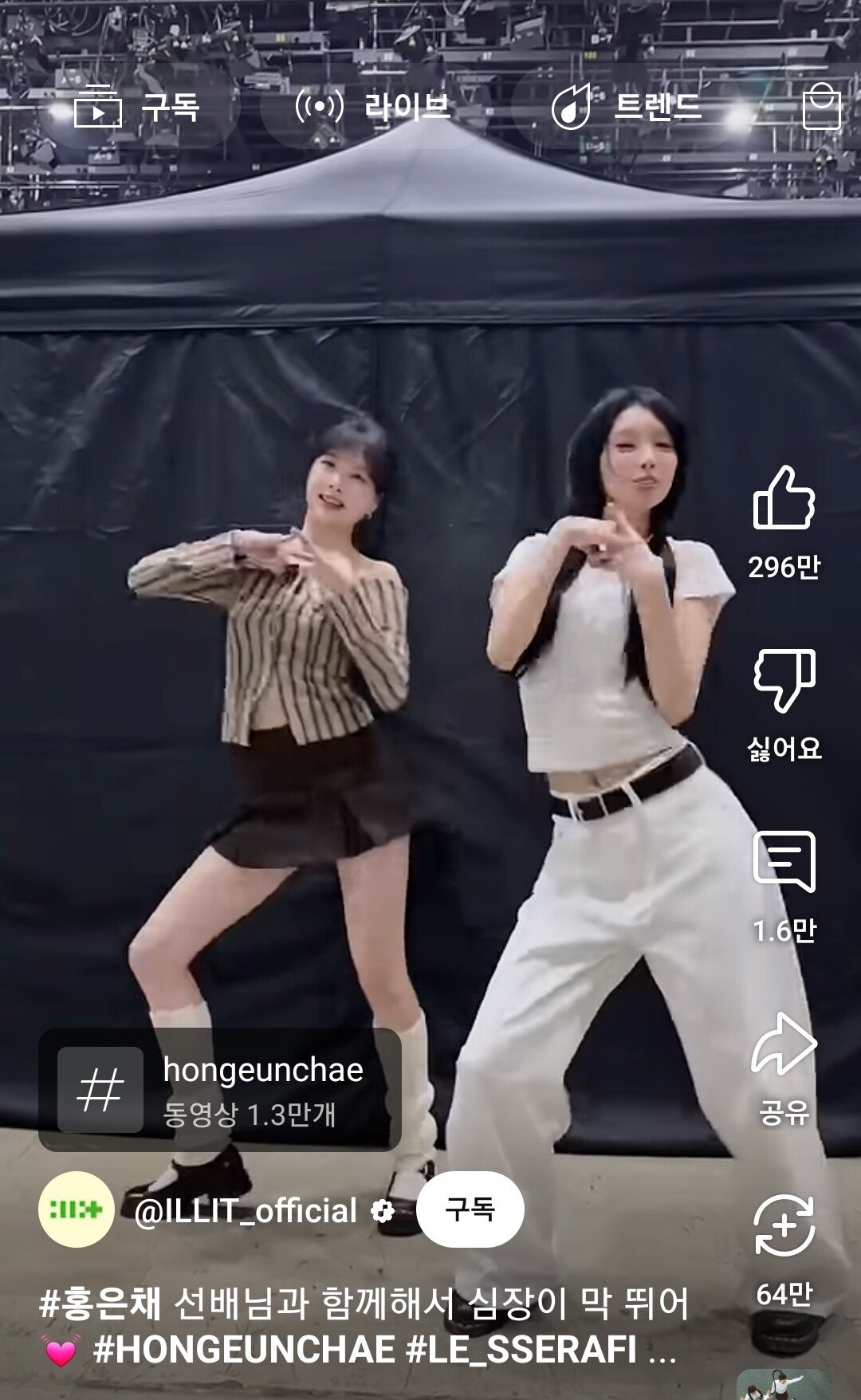Open the sound thumbnail for this Short
This screenshot has width=861, height=1400.
pyautogui.click(x=784, y=1386)
